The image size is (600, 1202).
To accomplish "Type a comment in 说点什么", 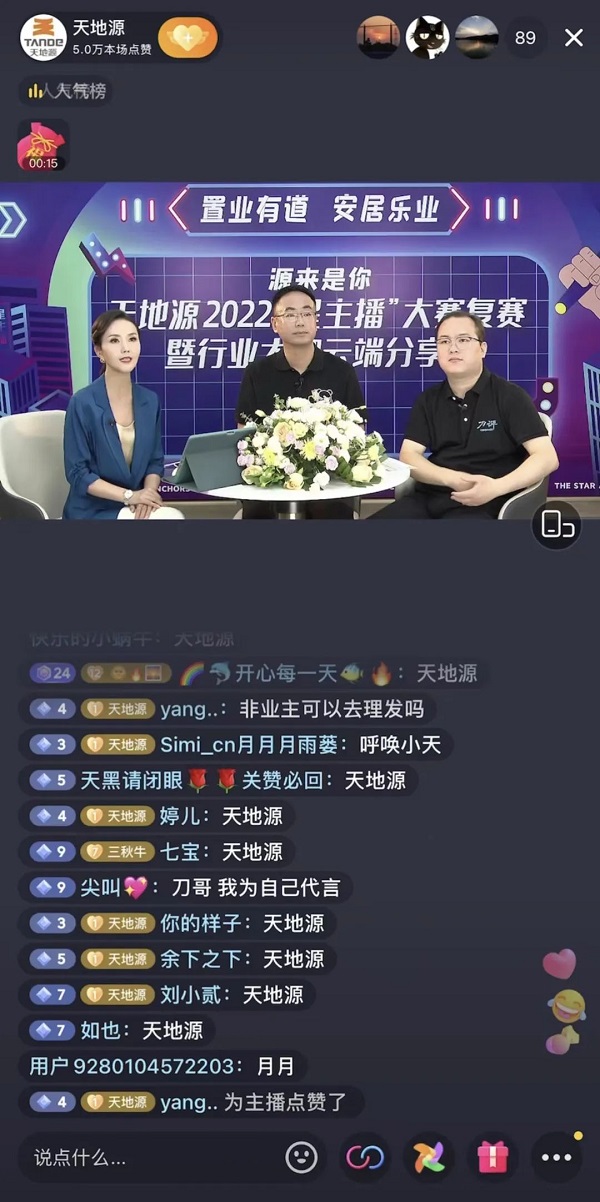I will (x=140, y=1158).
